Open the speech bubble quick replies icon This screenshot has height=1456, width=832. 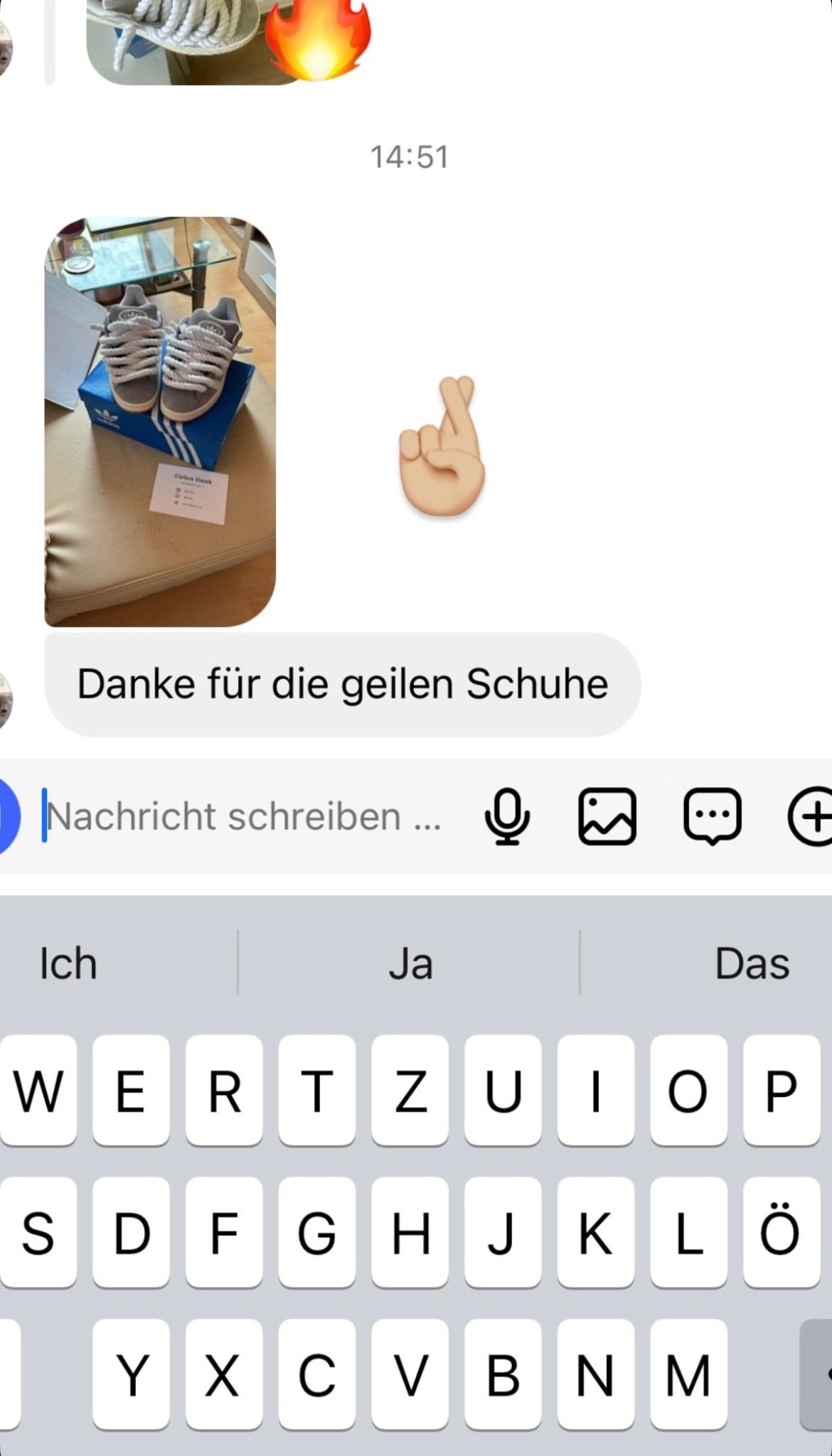pyautogui.click(x=712, y=816)
